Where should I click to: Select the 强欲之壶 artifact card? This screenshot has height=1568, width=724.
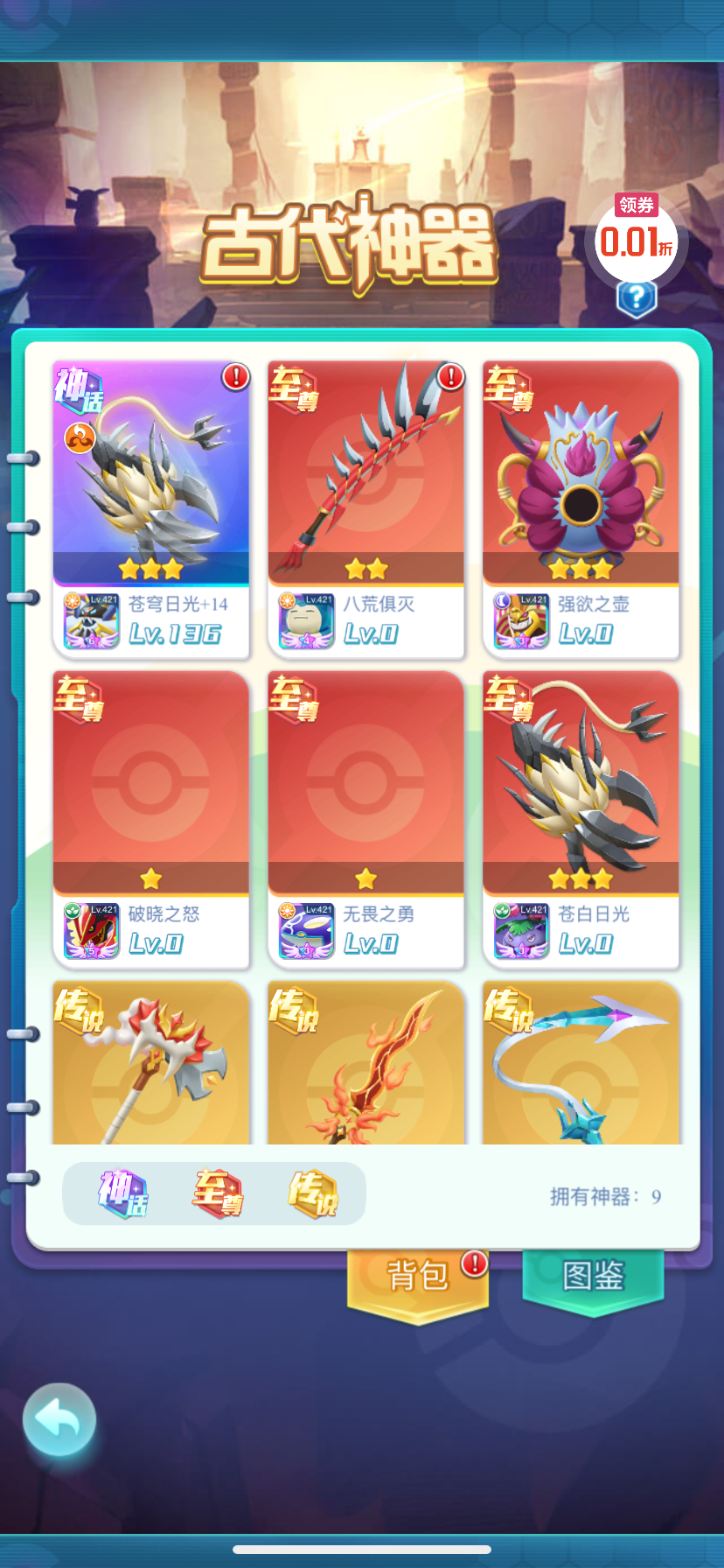581,507
